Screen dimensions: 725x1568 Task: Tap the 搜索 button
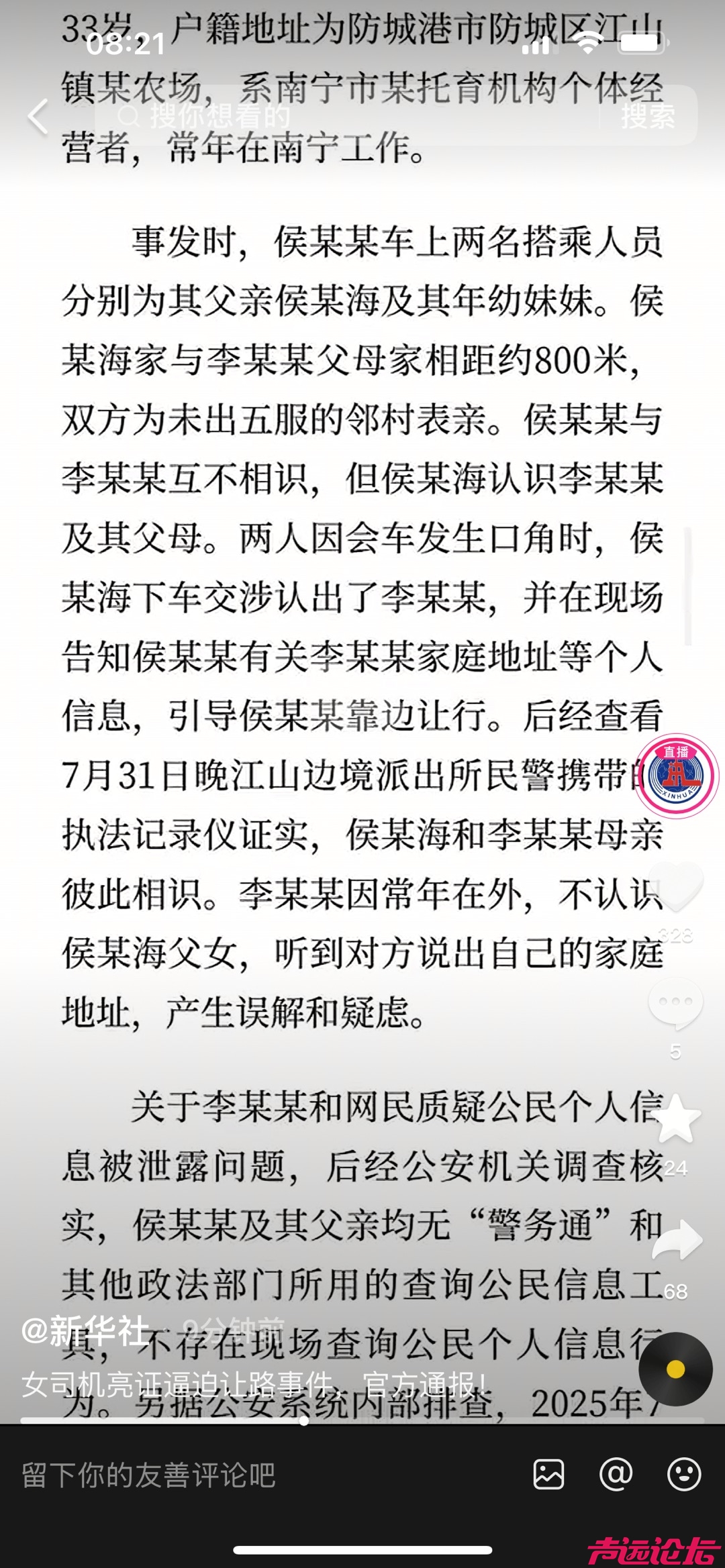tap(647, 116)
